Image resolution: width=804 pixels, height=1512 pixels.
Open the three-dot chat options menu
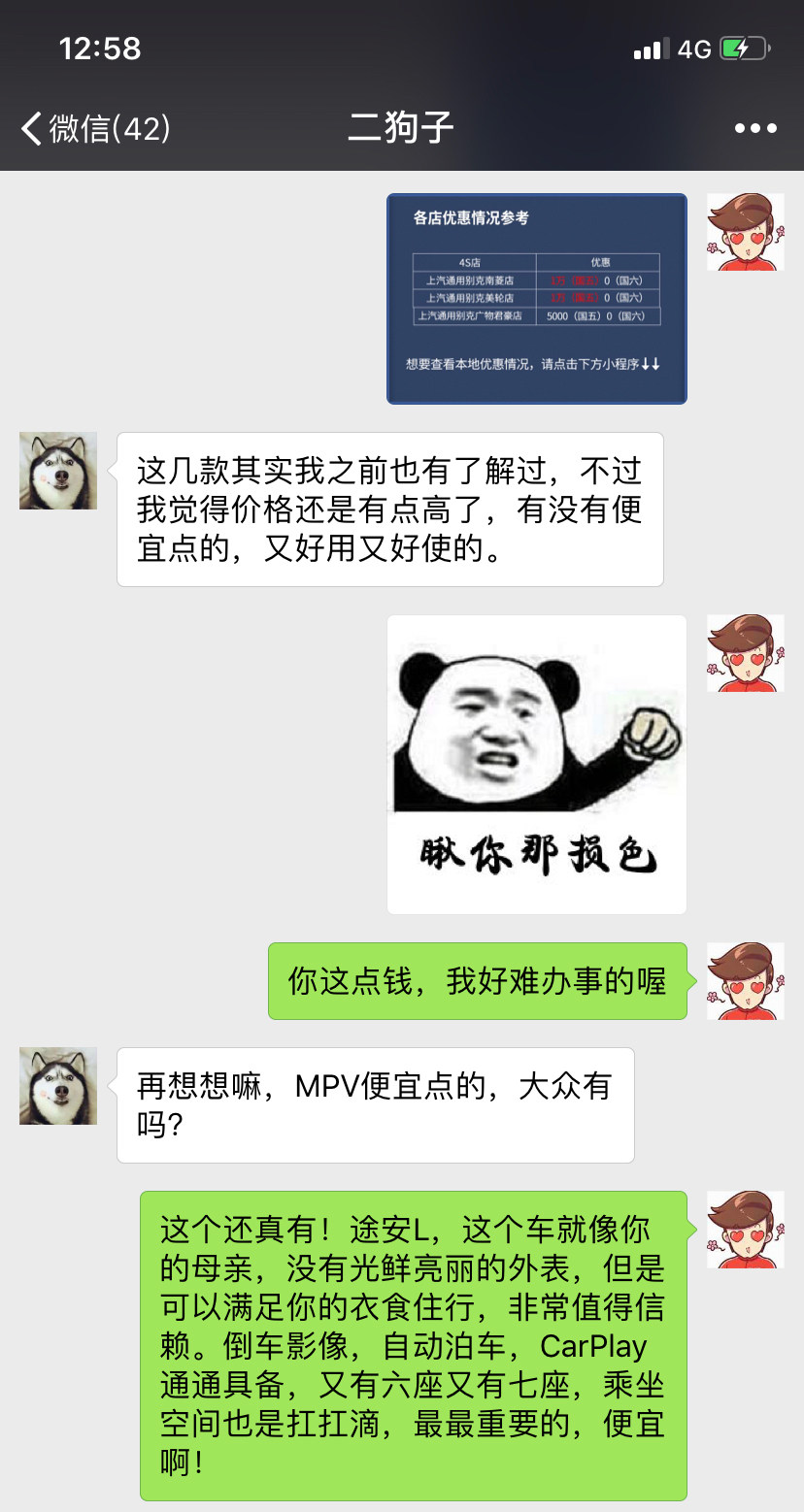tap(755, 128)
